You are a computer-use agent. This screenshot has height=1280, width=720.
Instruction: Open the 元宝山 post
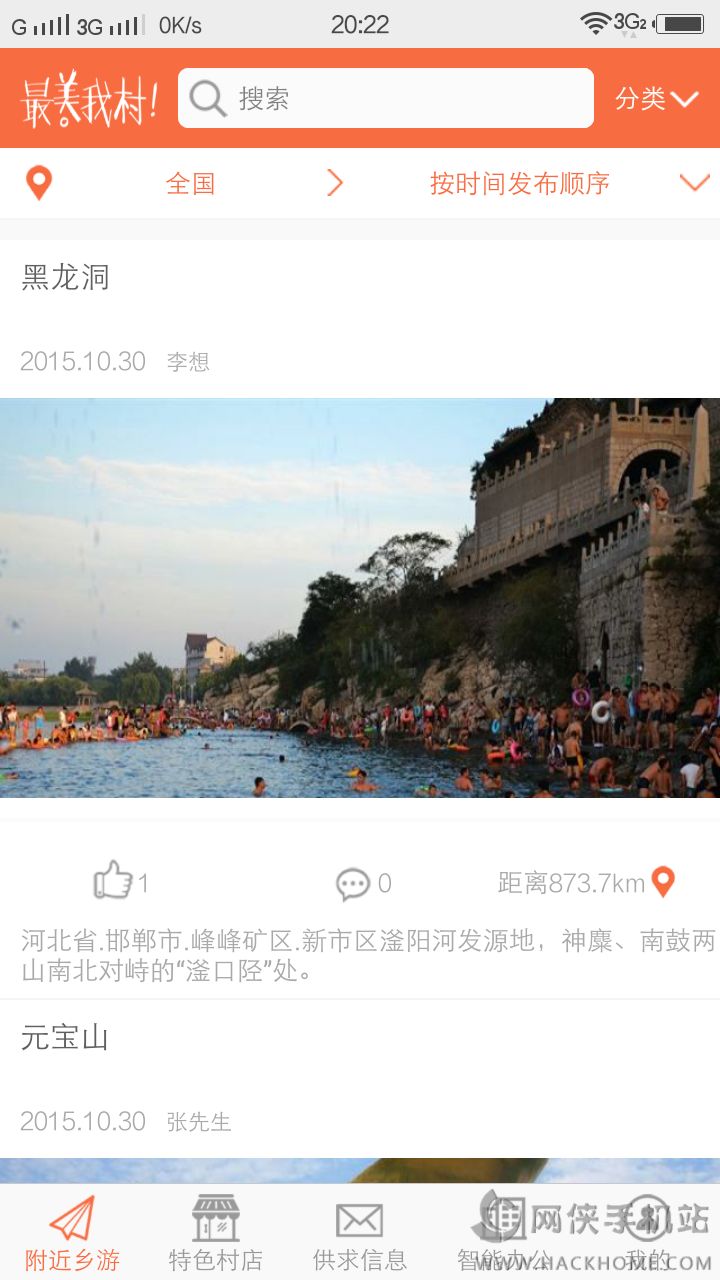pos(66,1037)
